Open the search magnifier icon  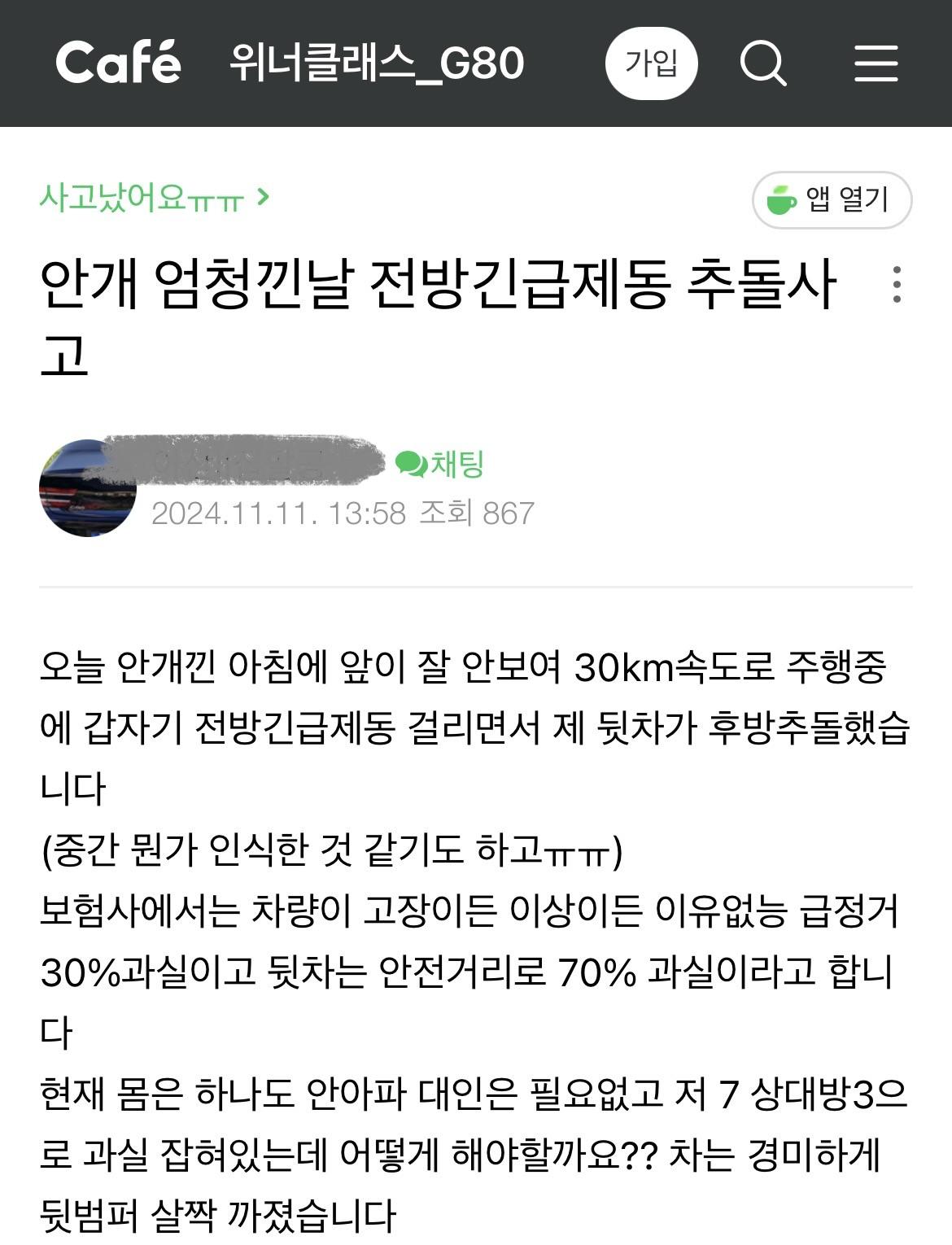(762, 63)
